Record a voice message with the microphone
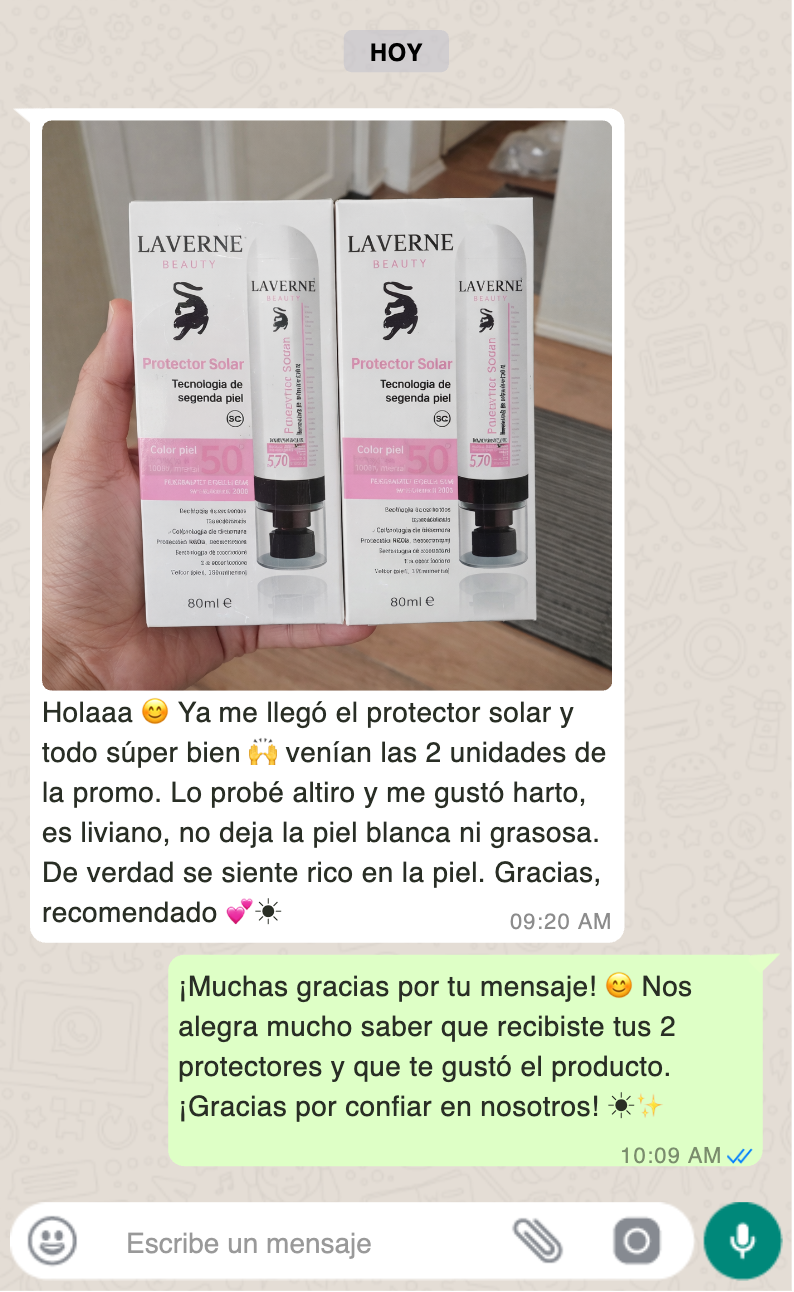 click(x=742, y=1241)
